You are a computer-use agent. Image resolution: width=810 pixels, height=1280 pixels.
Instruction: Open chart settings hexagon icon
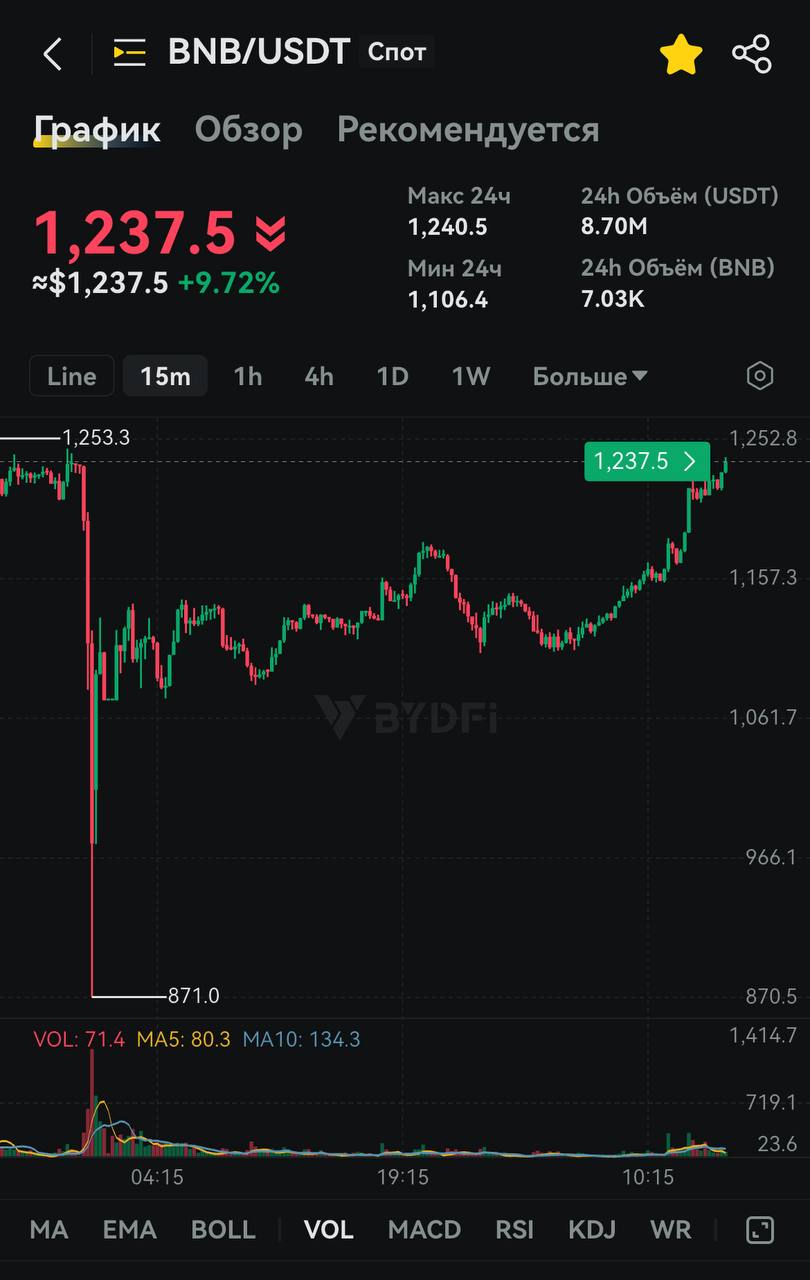tap(760, 376)
